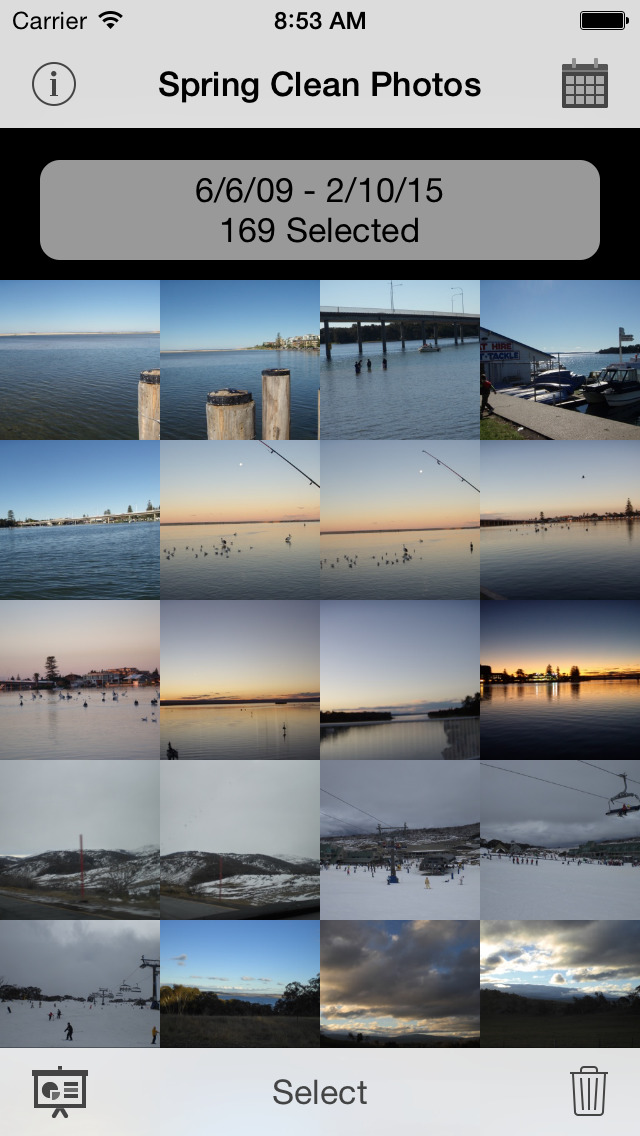Screen dimensions: 640x1136
Task: Open the ski chairlift photo
Action: click(x=560, y=840)
